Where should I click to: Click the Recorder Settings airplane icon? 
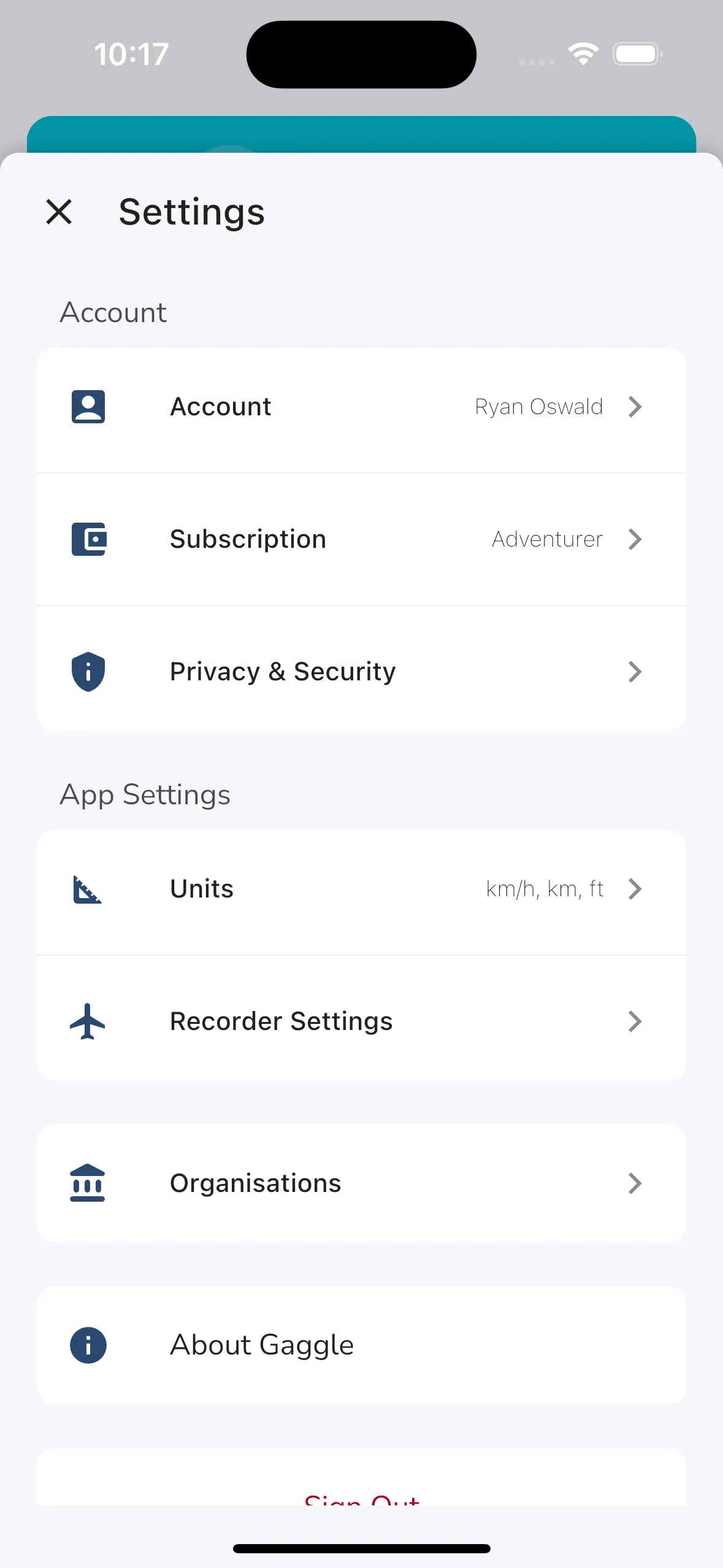pyautogui.click(x=88, y=1021)
